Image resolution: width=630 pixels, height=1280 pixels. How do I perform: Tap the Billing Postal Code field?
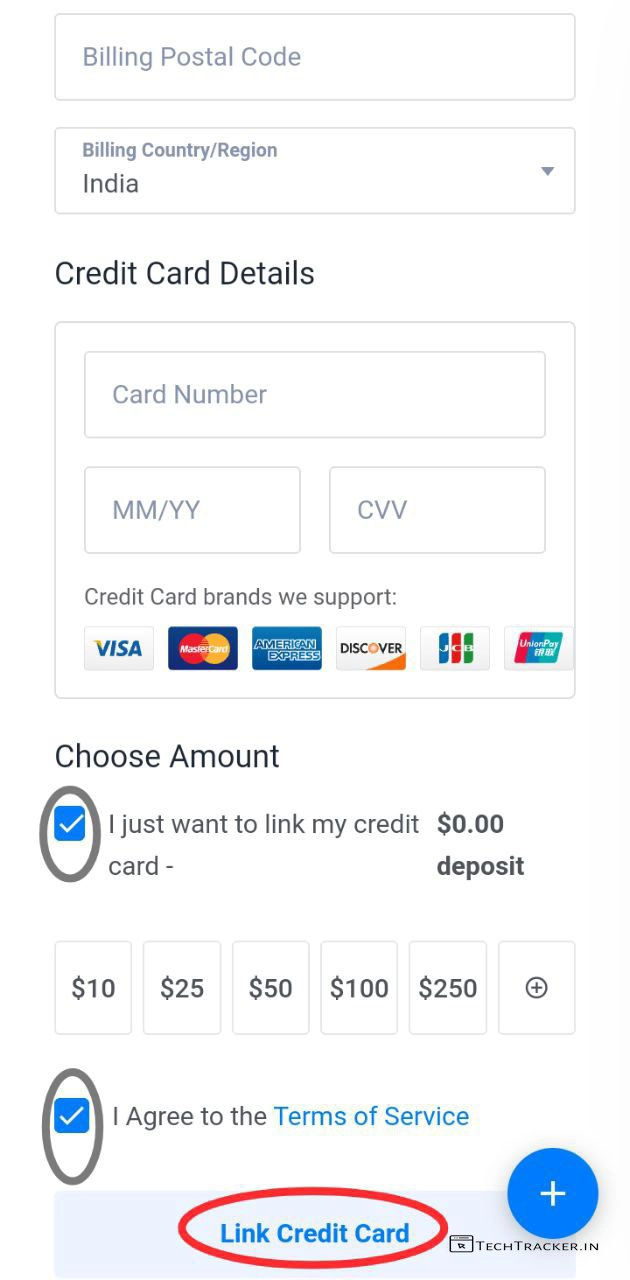click(x=314, y=57)
